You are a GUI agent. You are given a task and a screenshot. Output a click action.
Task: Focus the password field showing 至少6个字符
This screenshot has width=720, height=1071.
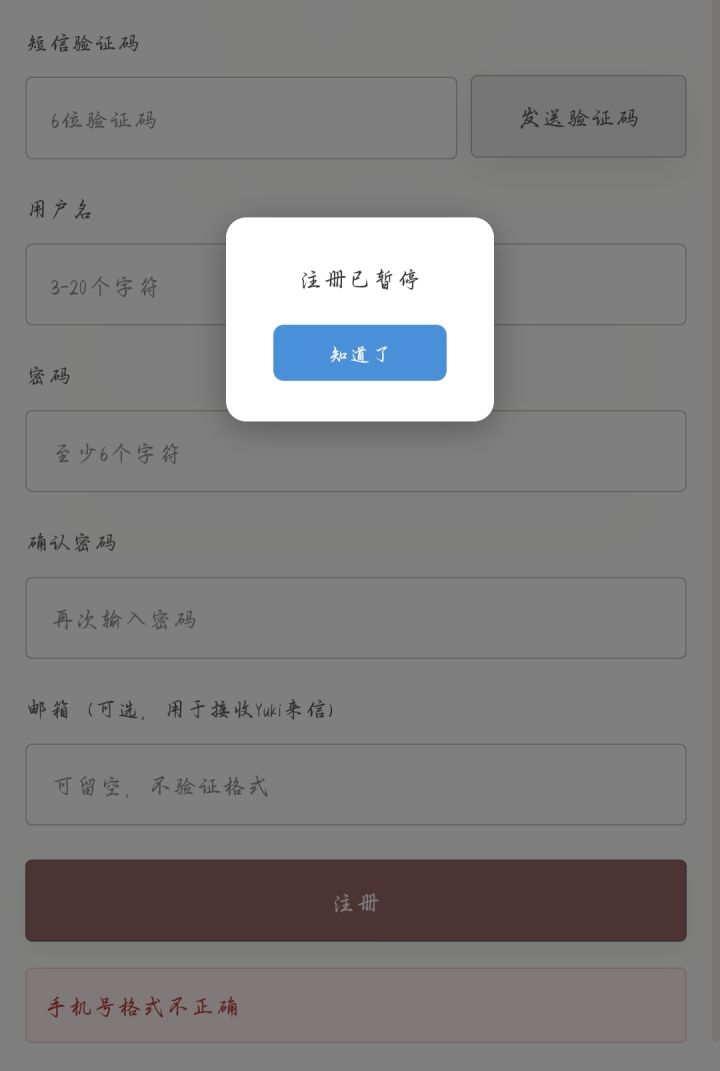point(356,451)
